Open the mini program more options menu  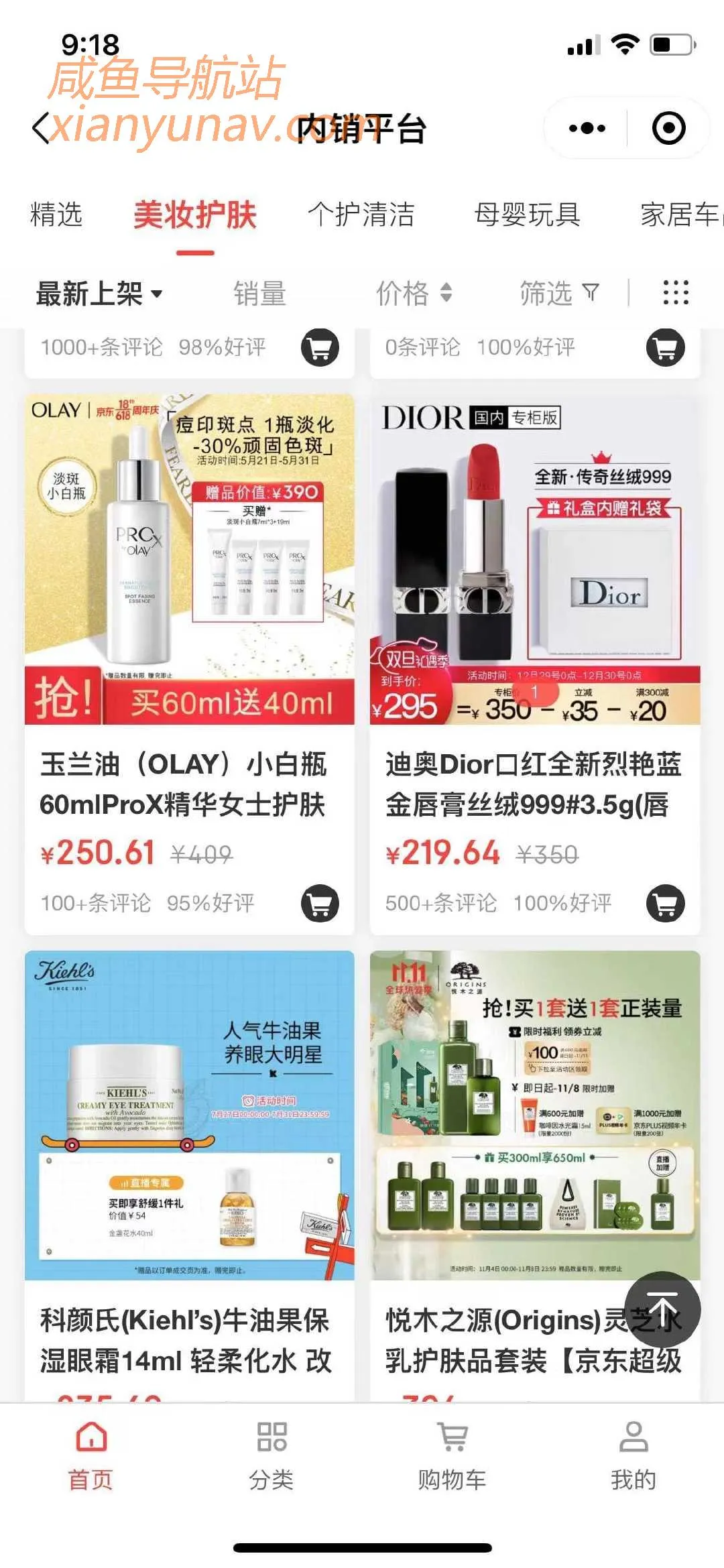[587, 128]
